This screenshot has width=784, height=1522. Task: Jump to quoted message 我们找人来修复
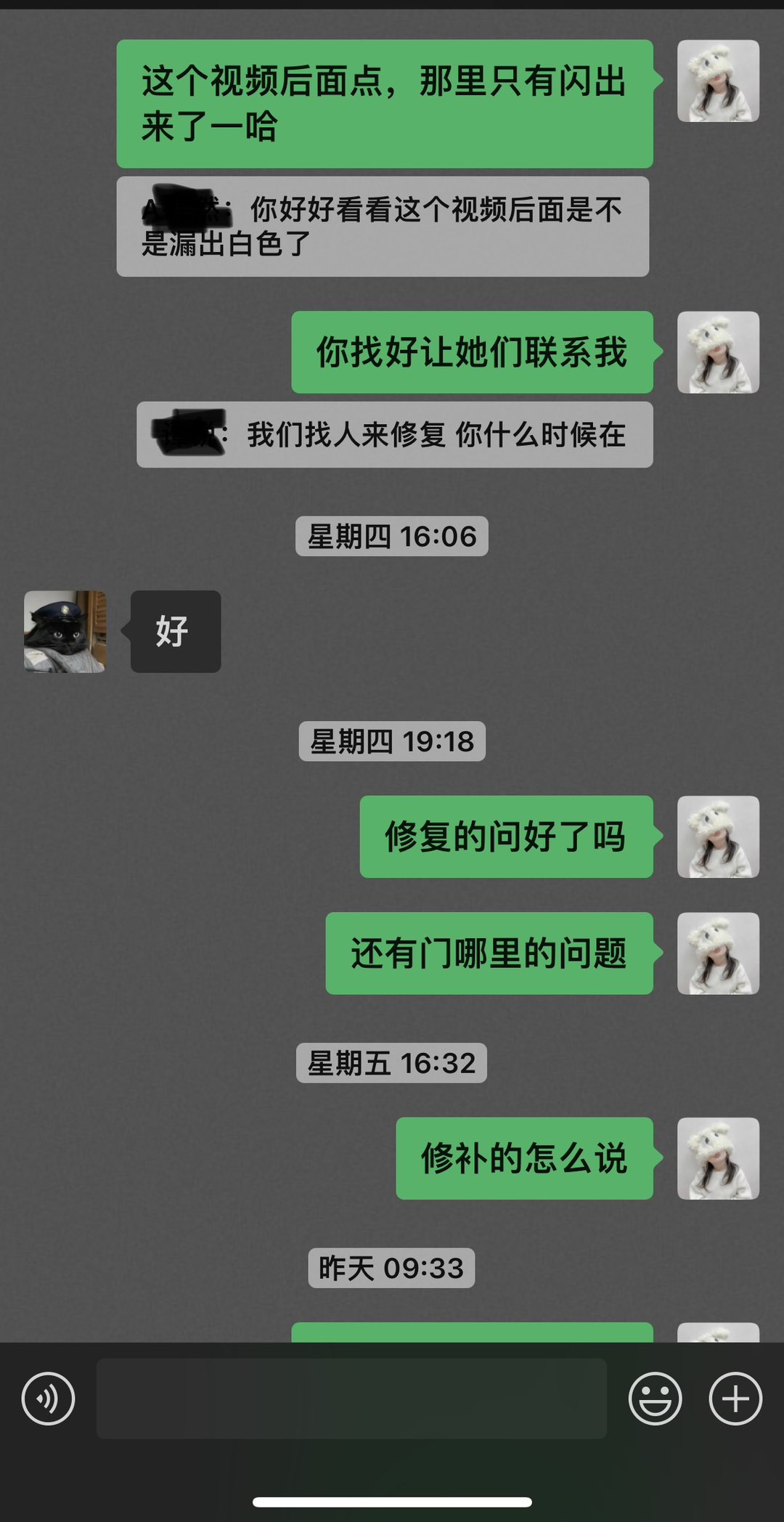394,435
